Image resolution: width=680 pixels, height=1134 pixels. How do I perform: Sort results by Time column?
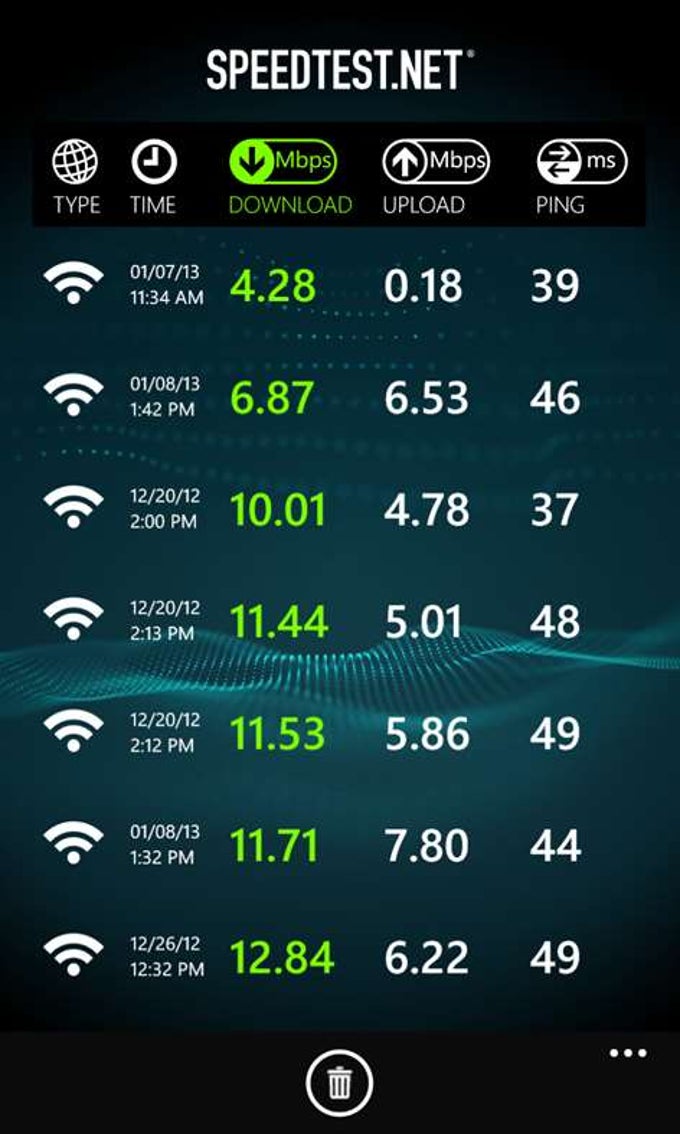tap(153, 177)
